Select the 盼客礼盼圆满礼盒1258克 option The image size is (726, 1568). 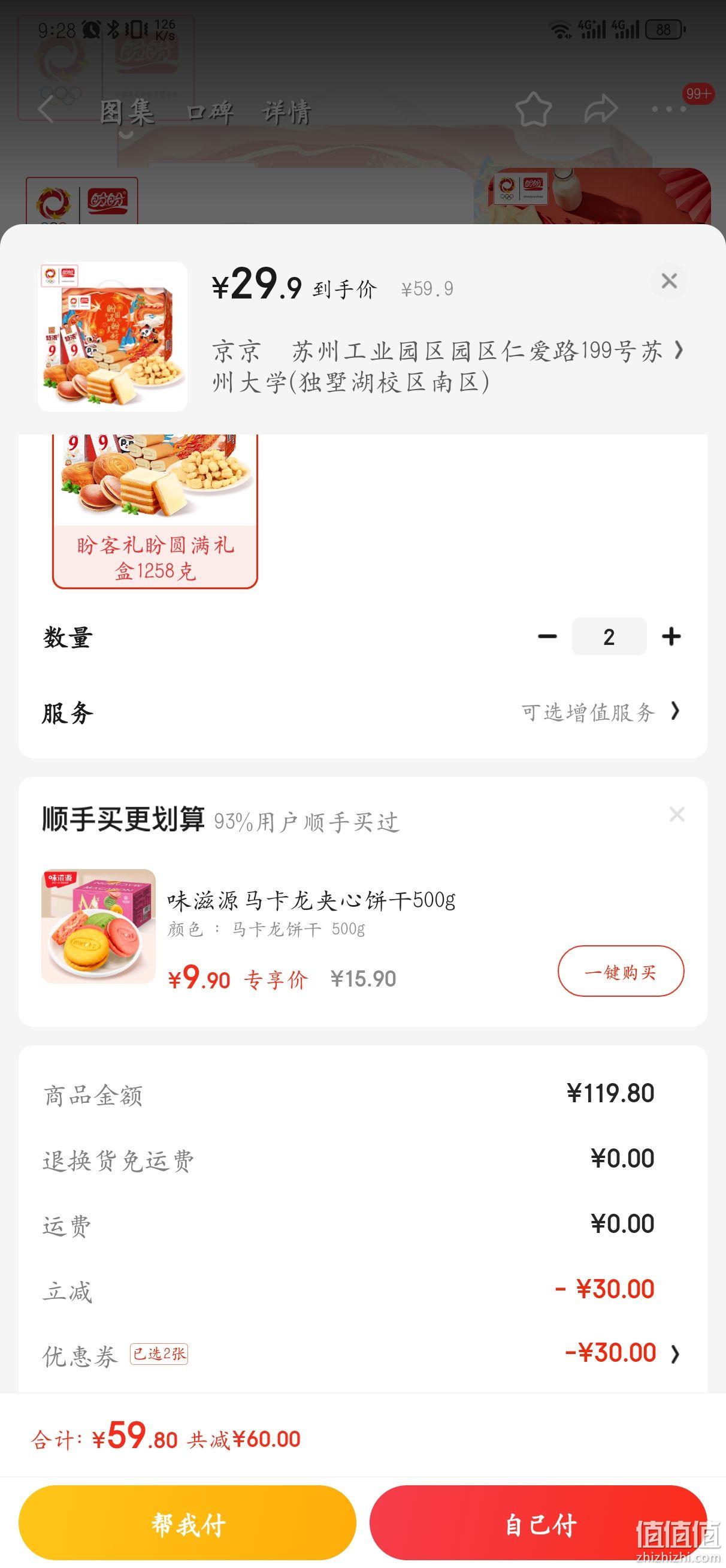155,511
